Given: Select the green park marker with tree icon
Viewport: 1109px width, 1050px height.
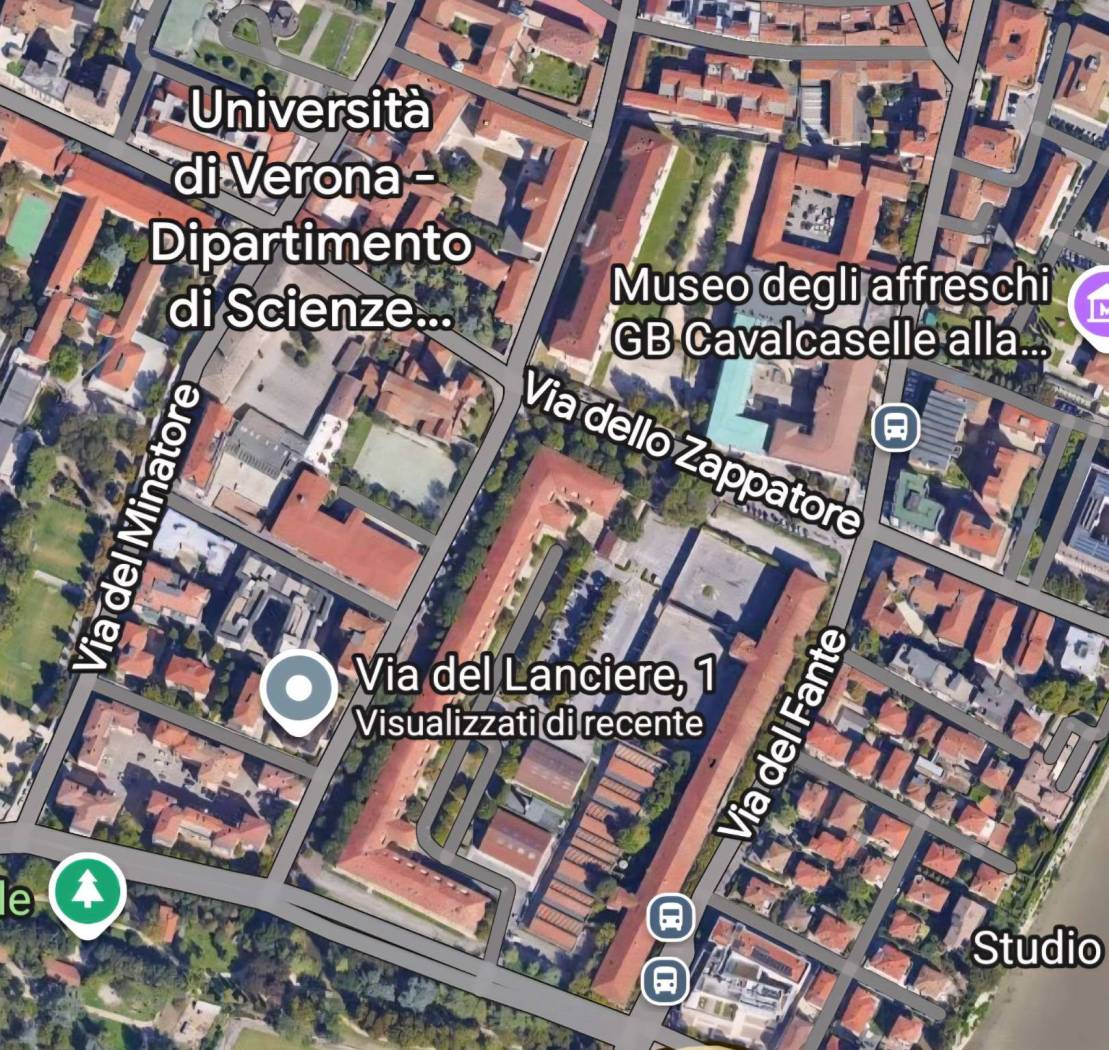Looking at the screenshot, I should [x=89, y=892].
